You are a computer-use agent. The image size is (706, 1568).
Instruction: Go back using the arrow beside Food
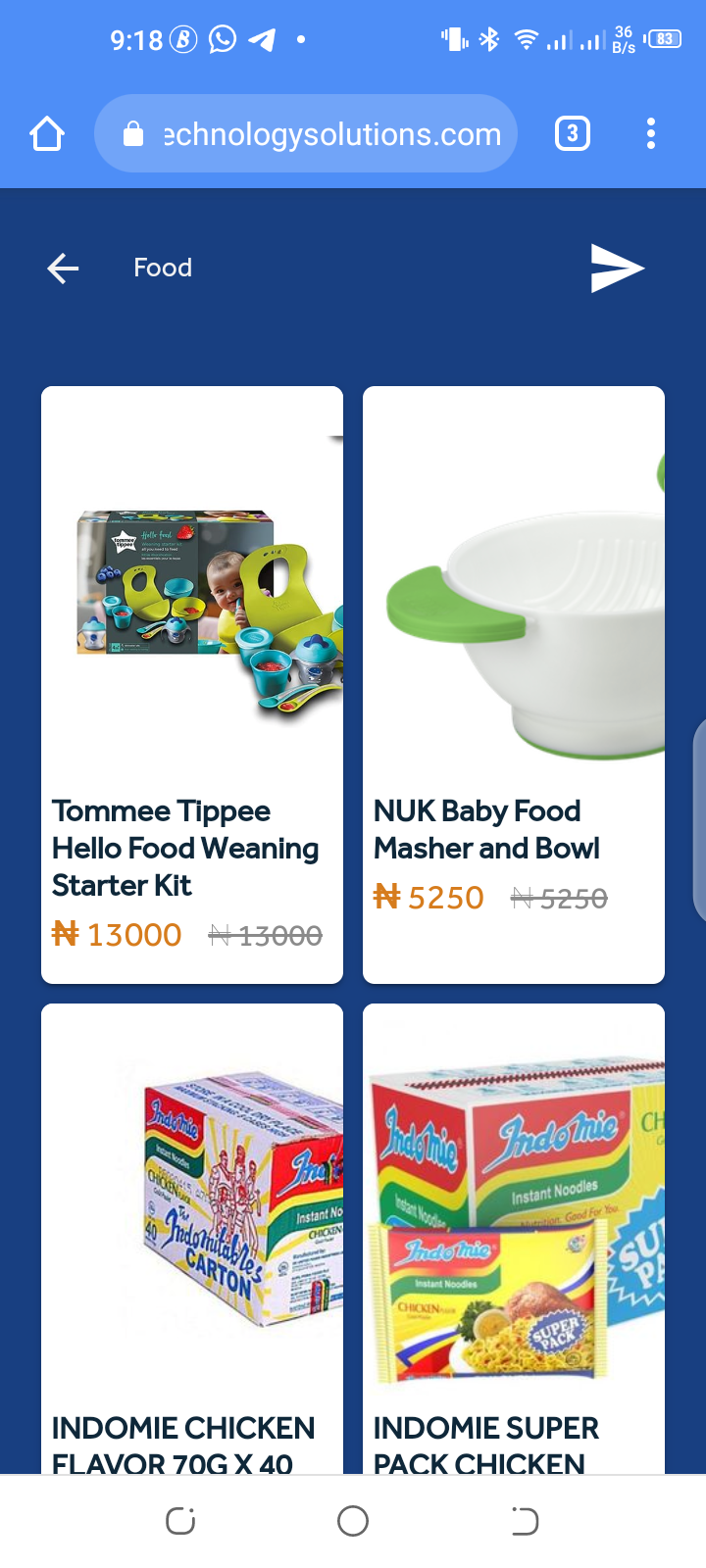point(63,268)
